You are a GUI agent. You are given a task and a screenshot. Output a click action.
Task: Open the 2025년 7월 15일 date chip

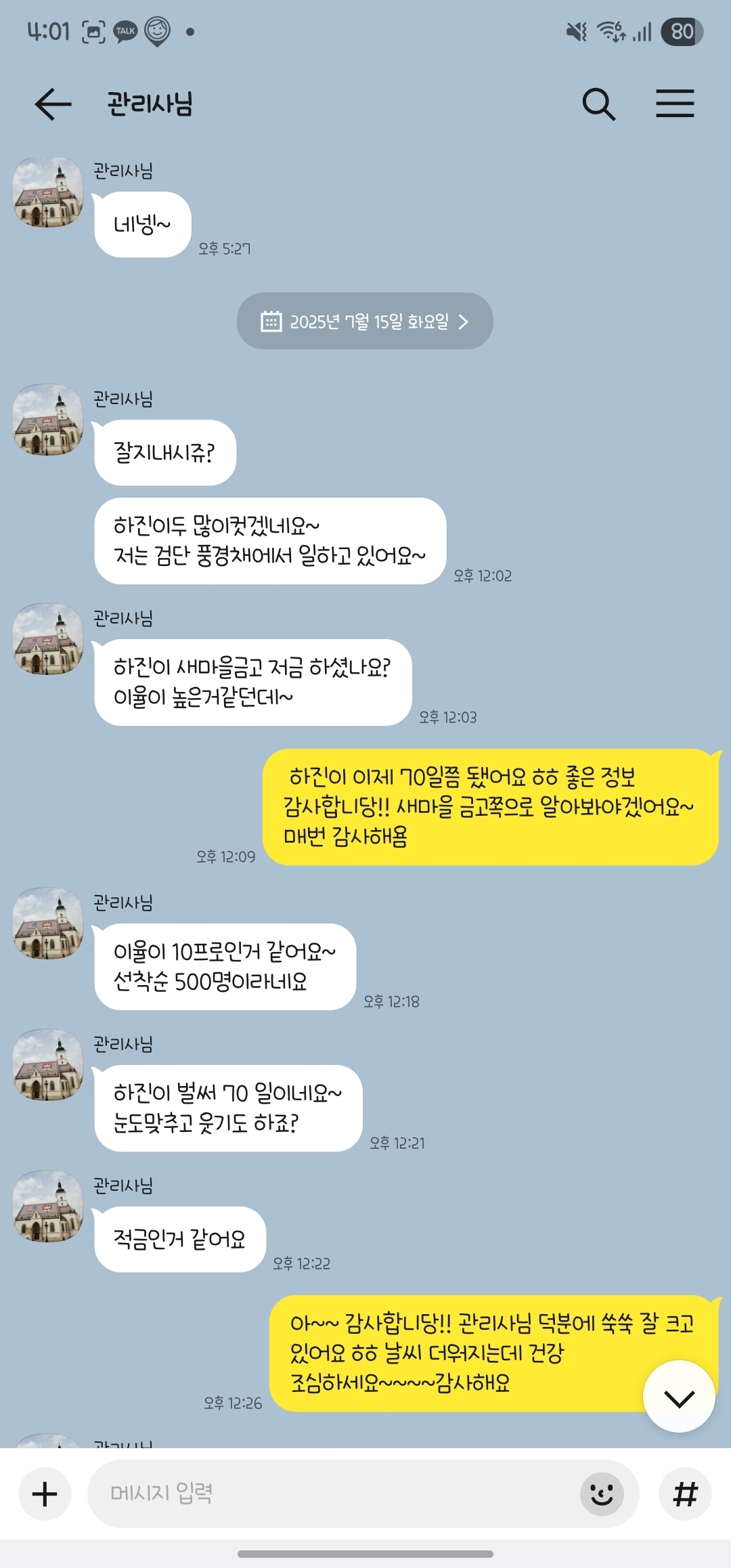coord(365,321)
